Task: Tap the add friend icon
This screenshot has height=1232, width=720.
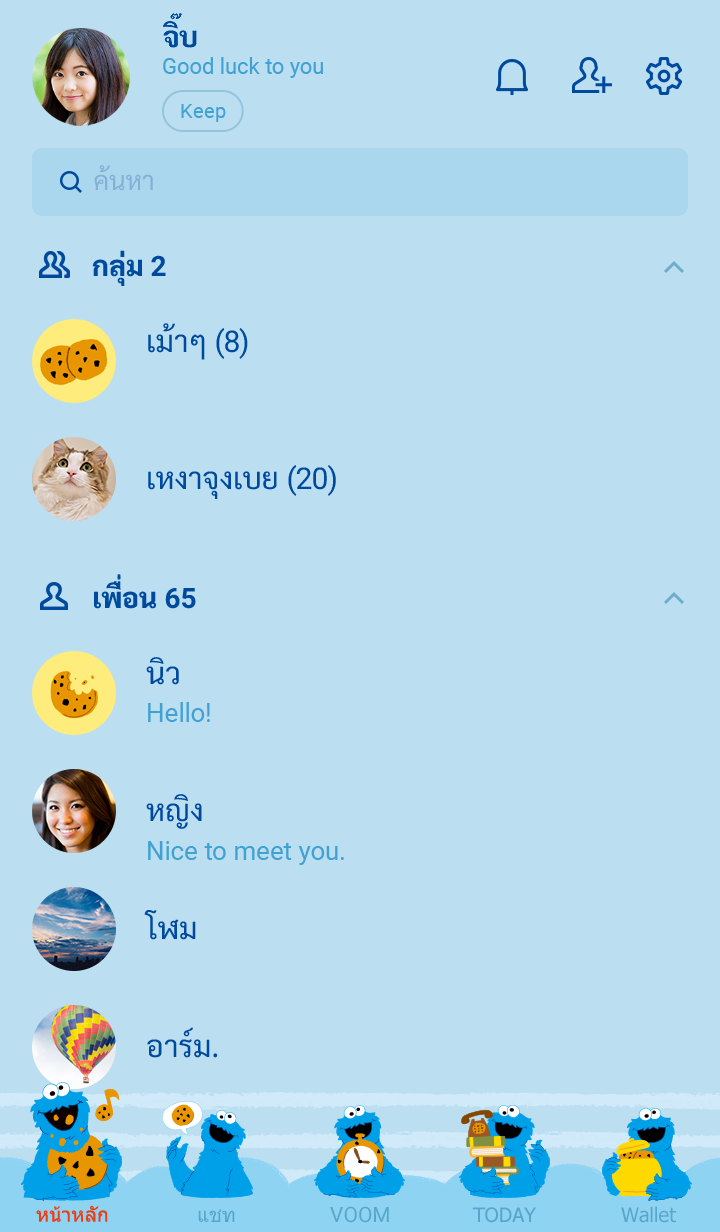Action: tap(591, 77)
